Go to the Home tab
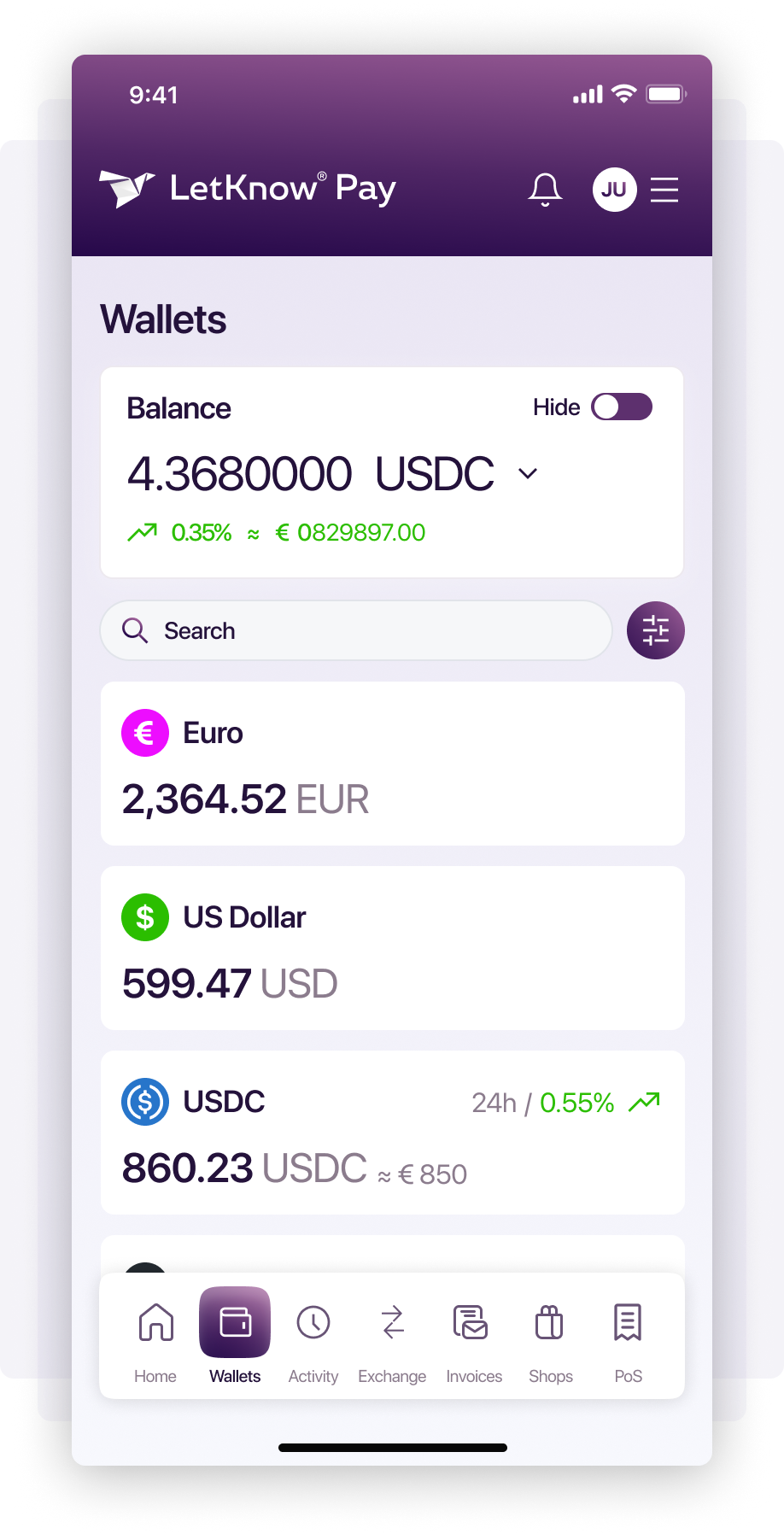 pos(155,1337)
